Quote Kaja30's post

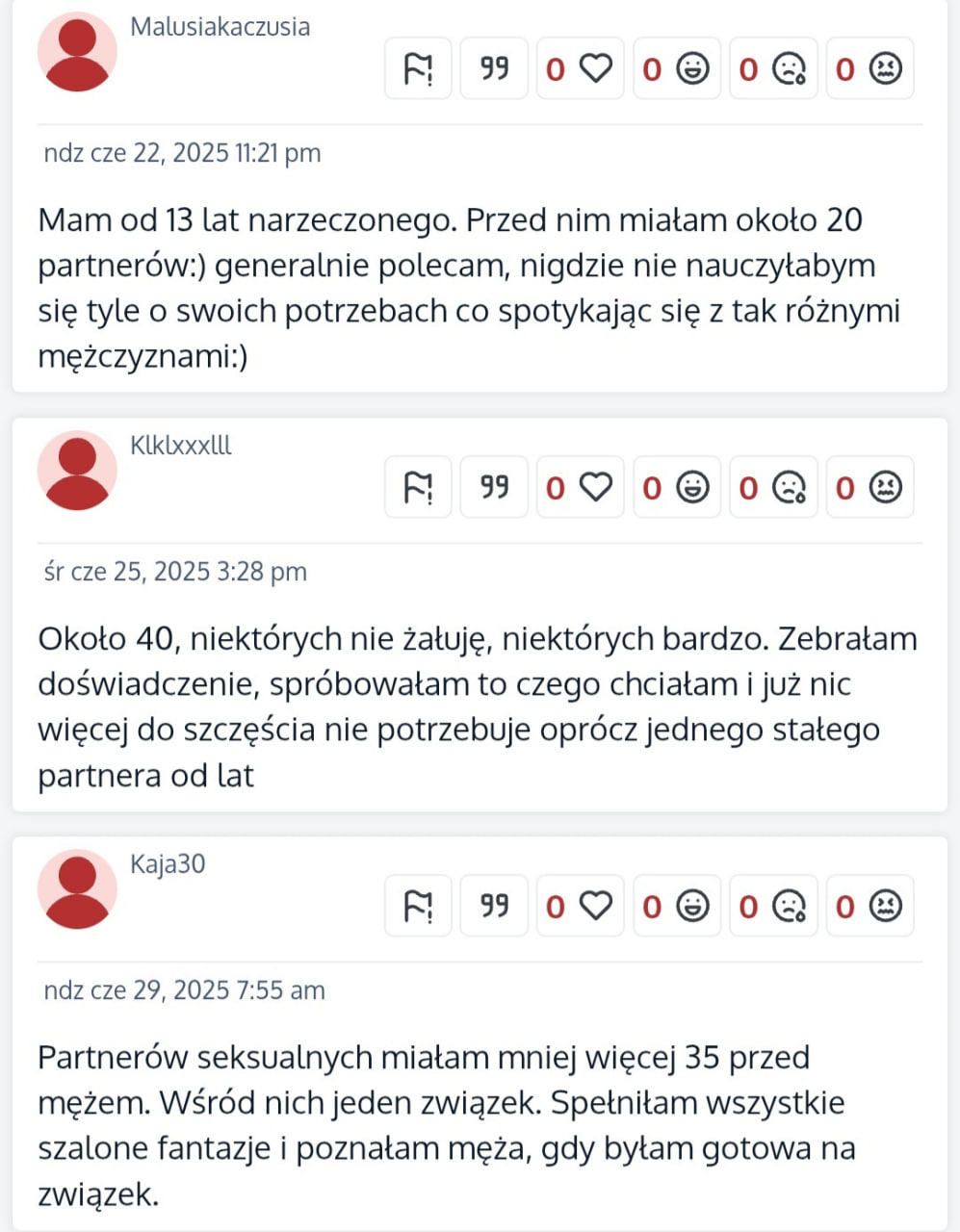(x=494, y=906)
